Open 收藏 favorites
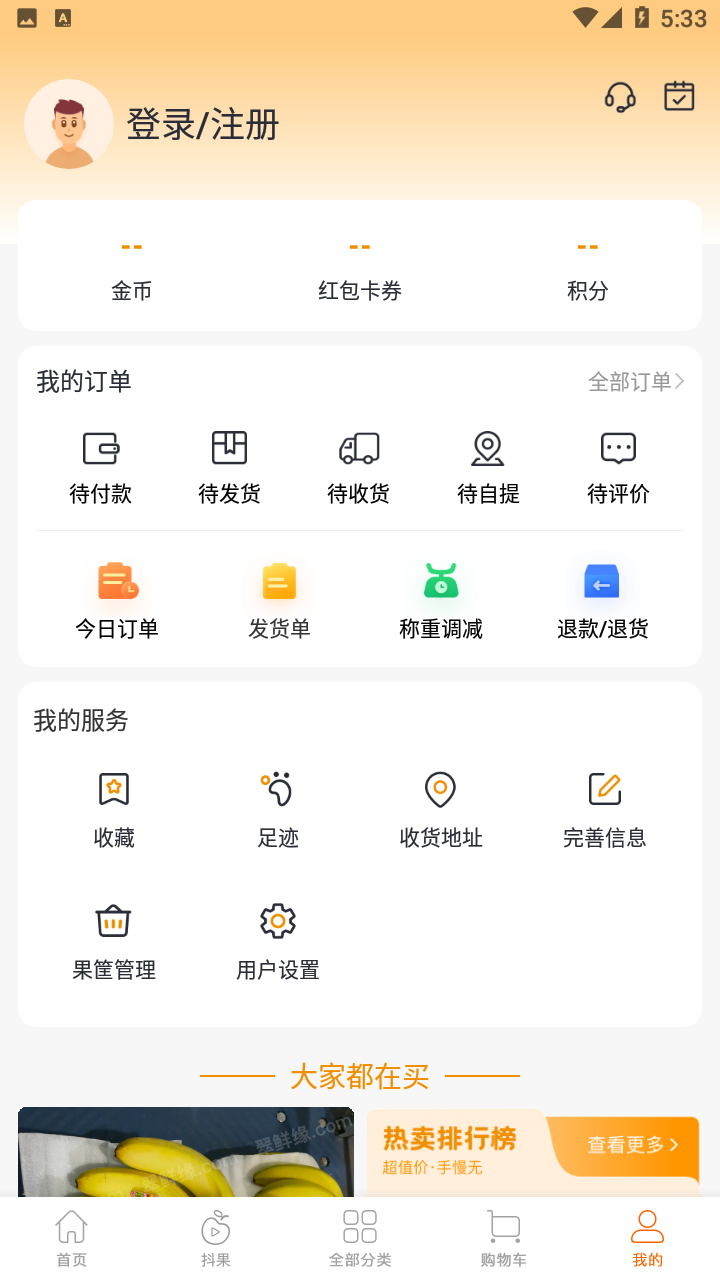Screen dimensions: 720x1280 114,808
